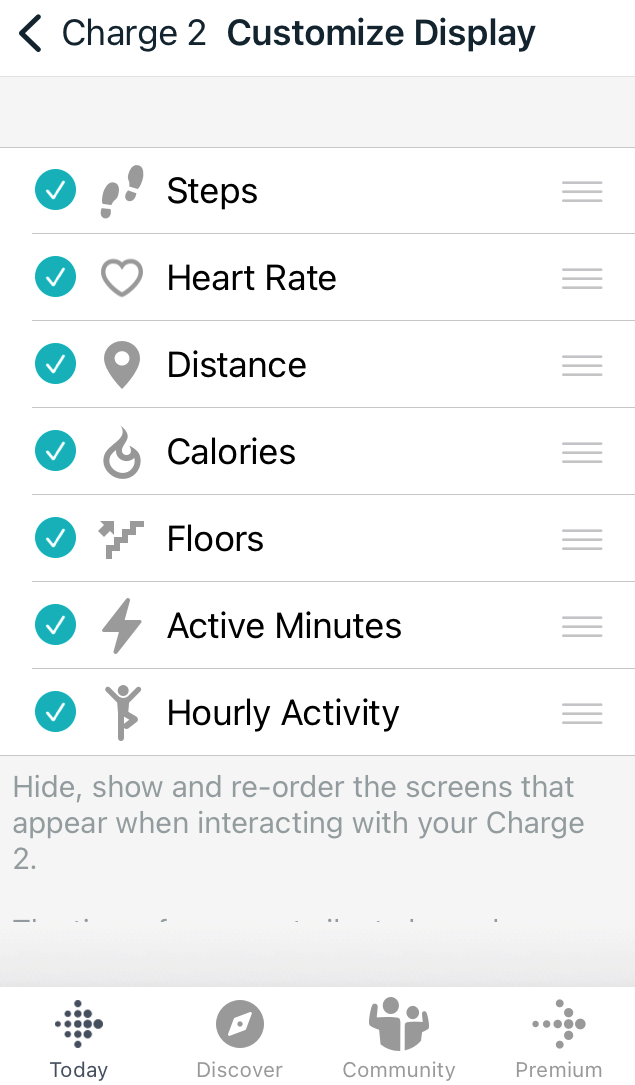Image resolution: width=635 pixels, height=1085 pixels.
Task: Toggle the Calories checkbox off
Action: [x=55, y=451]
